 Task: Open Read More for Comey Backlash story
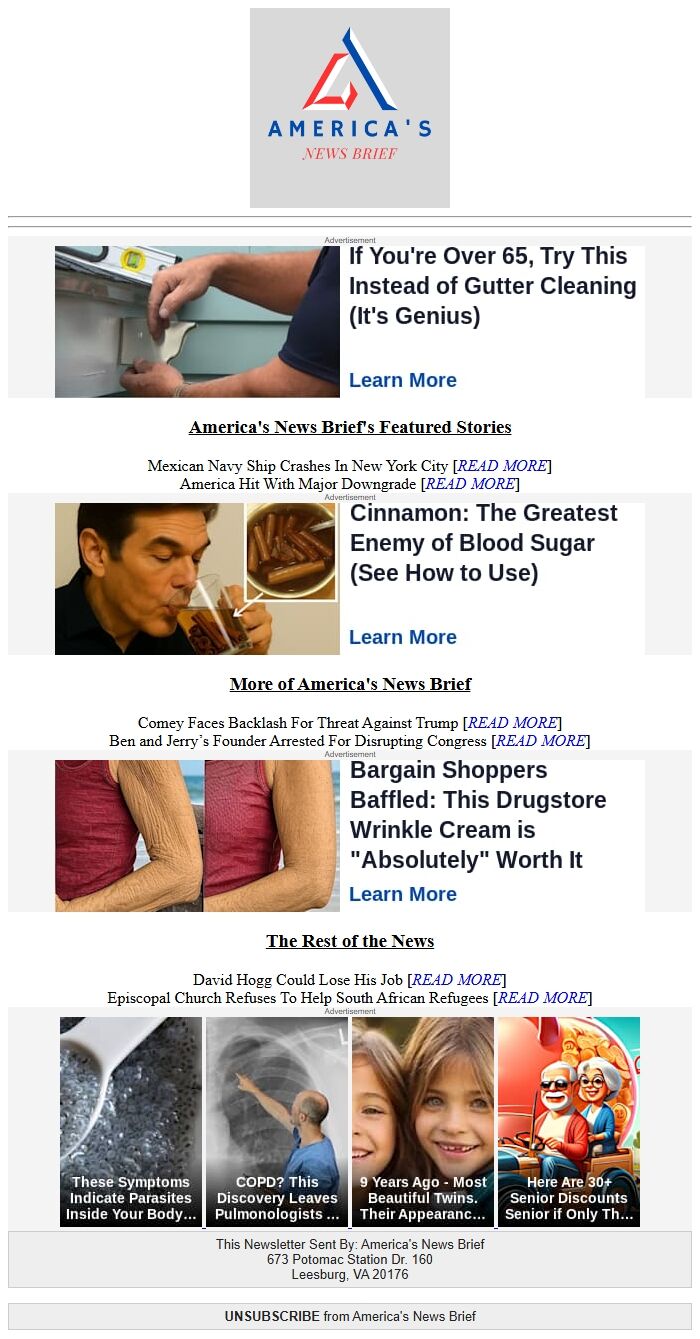click(x=512, y=723)
